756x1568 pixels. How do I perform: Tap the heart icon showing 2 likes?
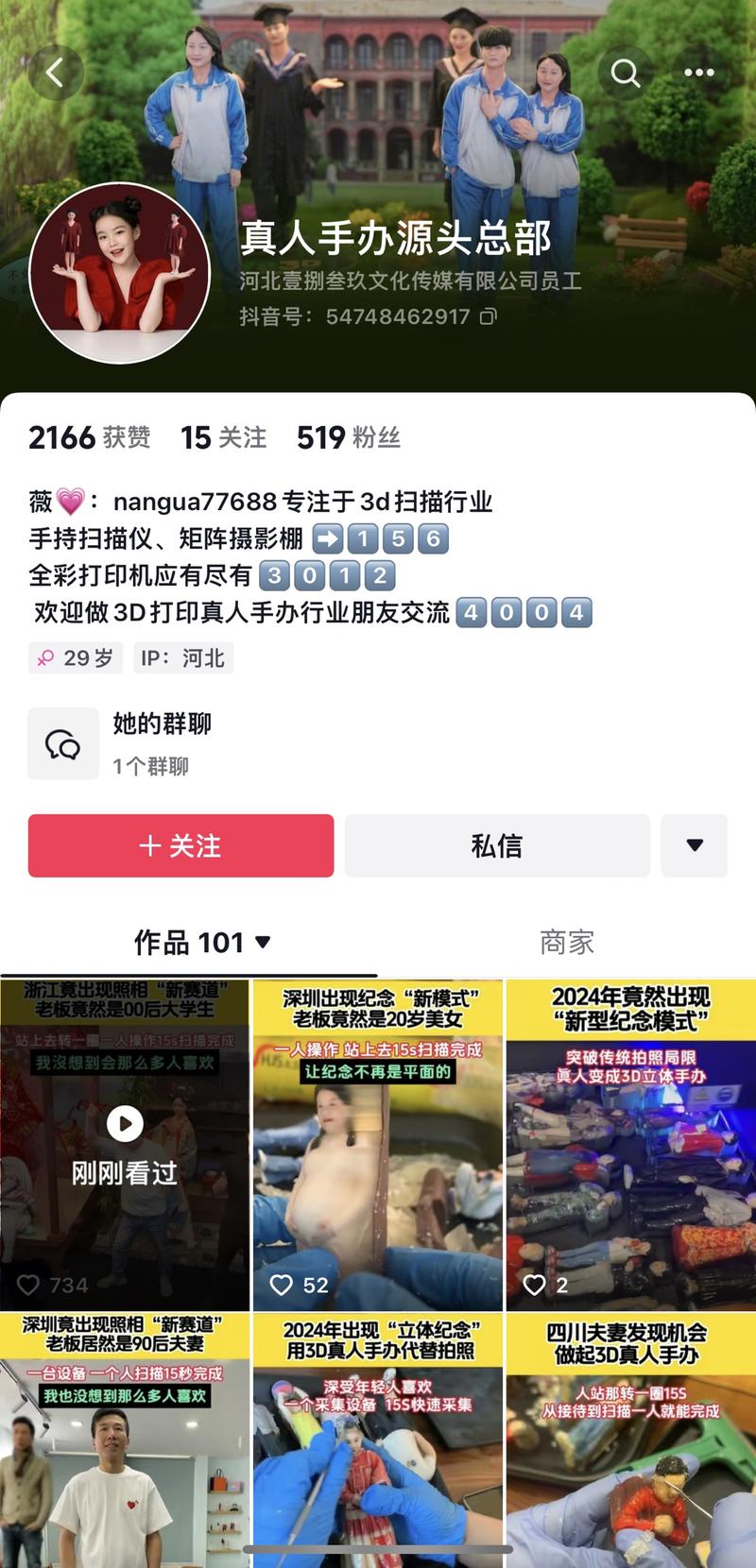click(533, 1284)
